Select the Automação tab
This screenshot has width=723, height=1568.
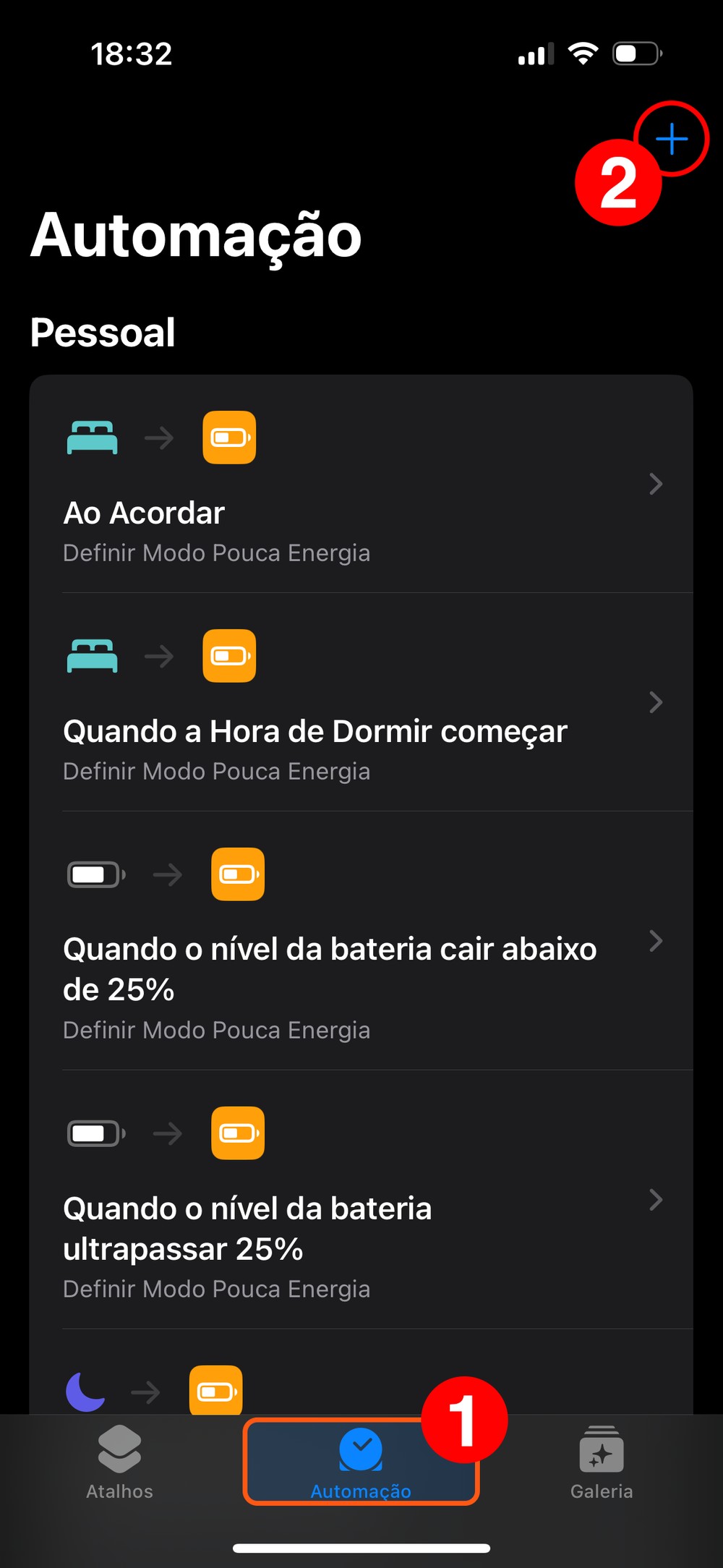pos(360,1462)
